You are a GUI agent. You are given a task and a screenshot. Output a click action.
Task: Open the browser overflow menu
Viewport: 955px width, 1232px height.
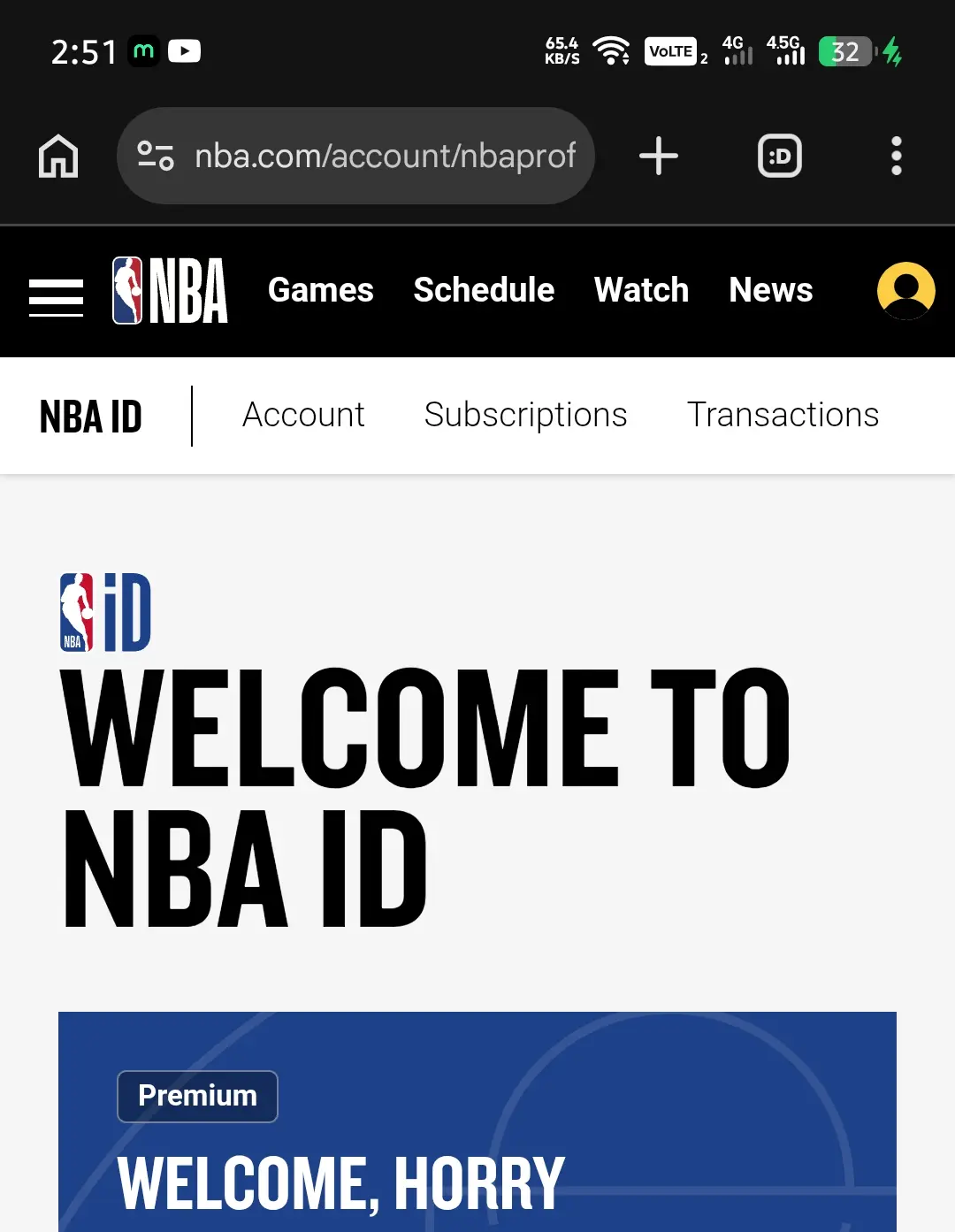[x=897, y=156]
